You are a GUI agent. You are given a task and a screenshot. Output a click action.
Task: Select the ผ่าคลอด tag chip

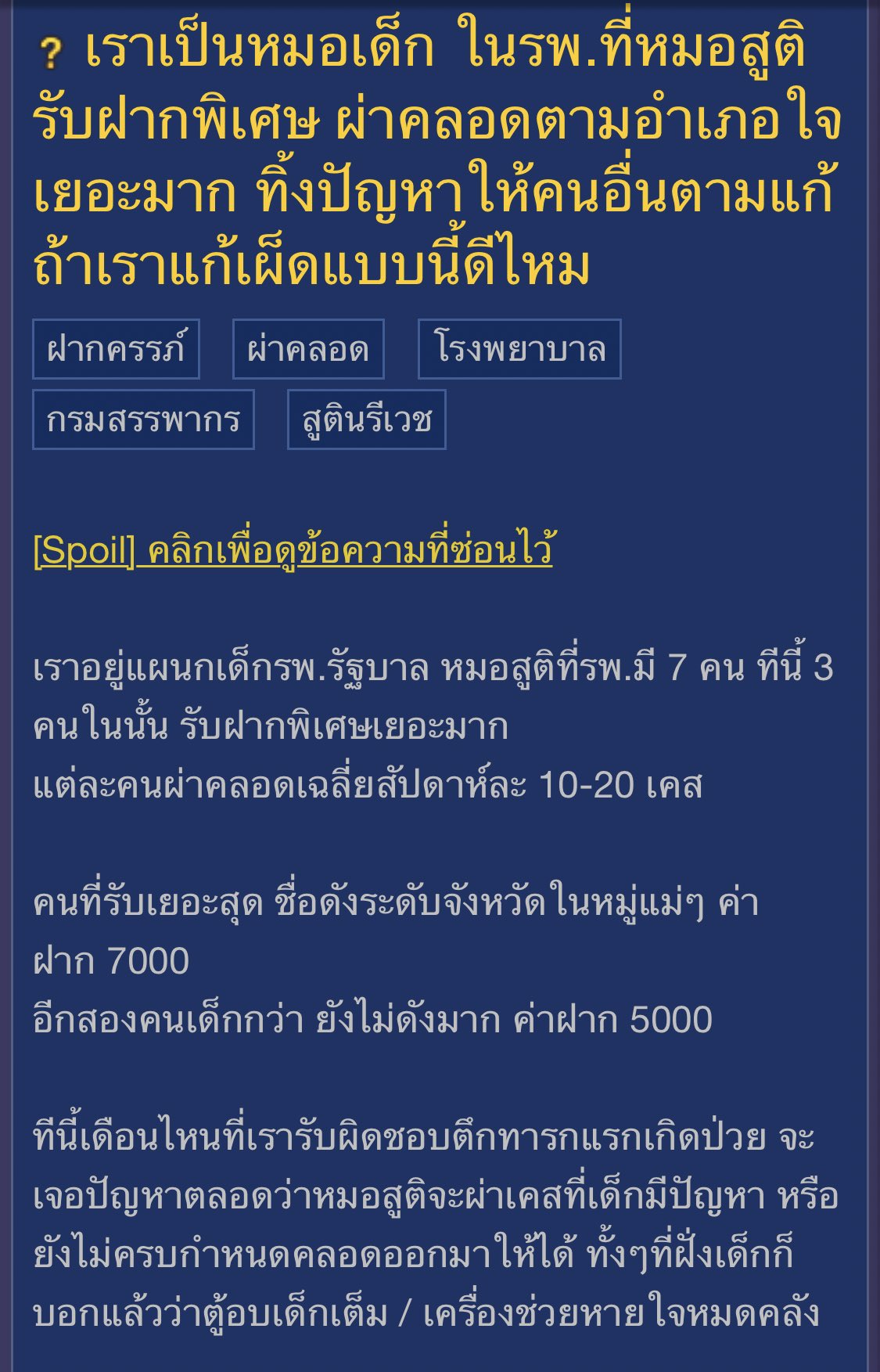(x=308, y=349)
